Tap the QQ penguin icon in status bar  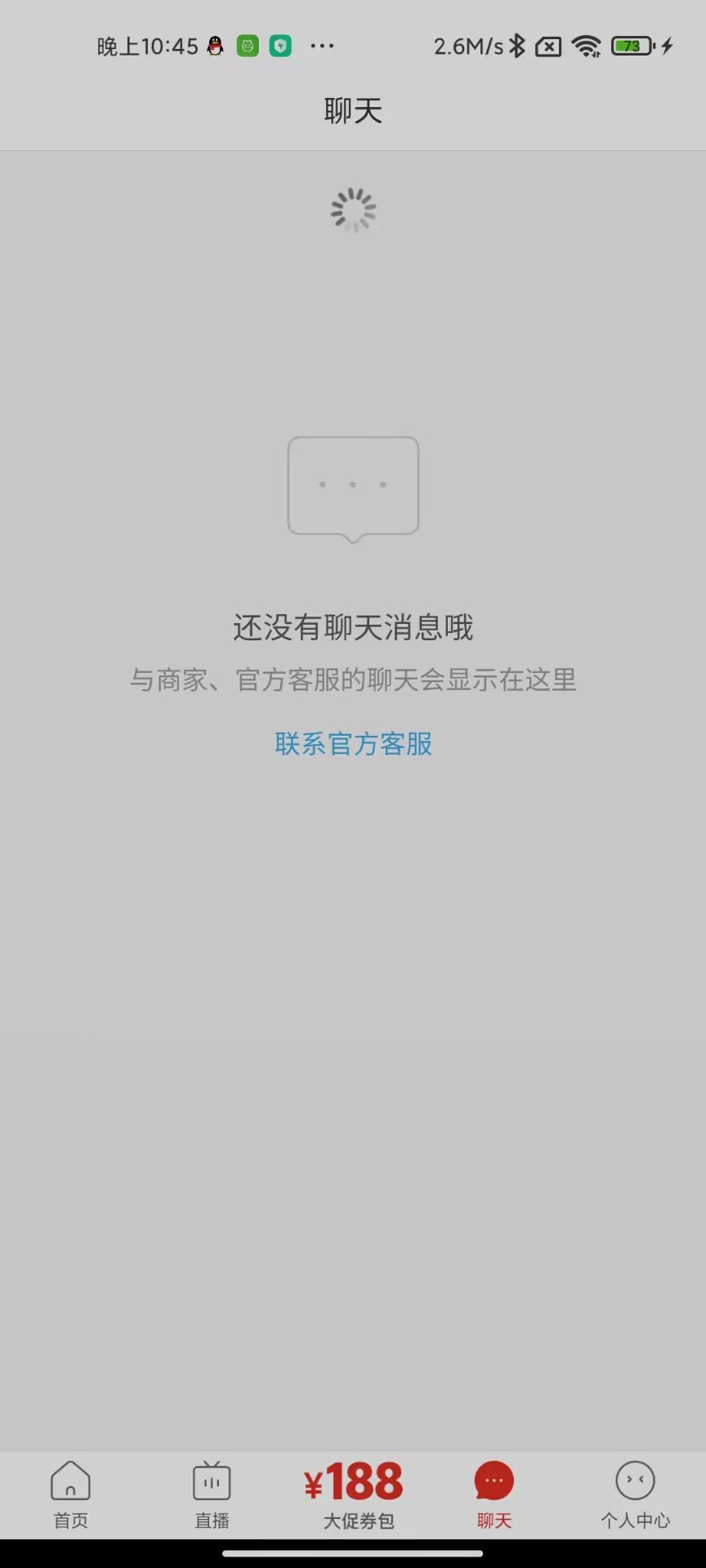[x=214, y=46]
